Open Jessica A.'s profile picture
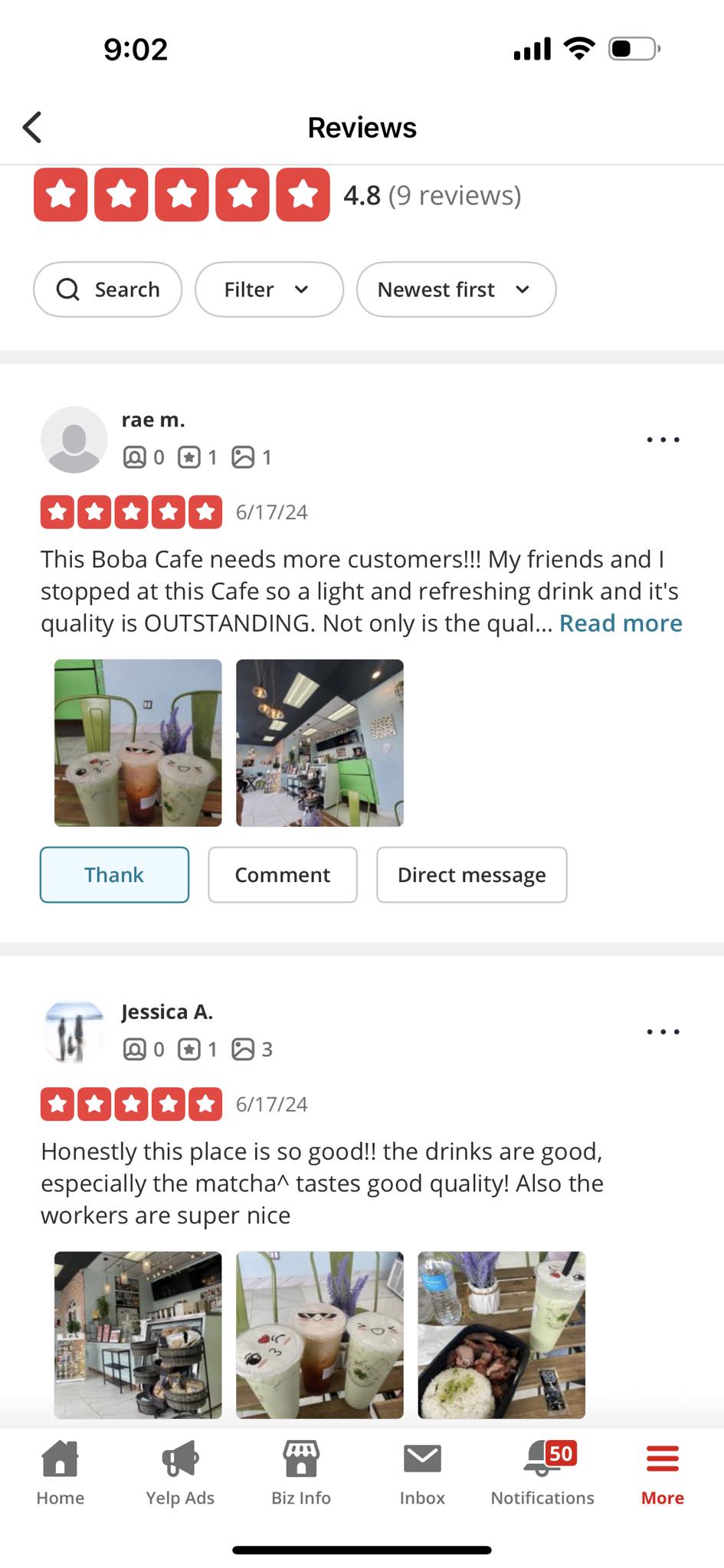 click(x=74, y=1031)
